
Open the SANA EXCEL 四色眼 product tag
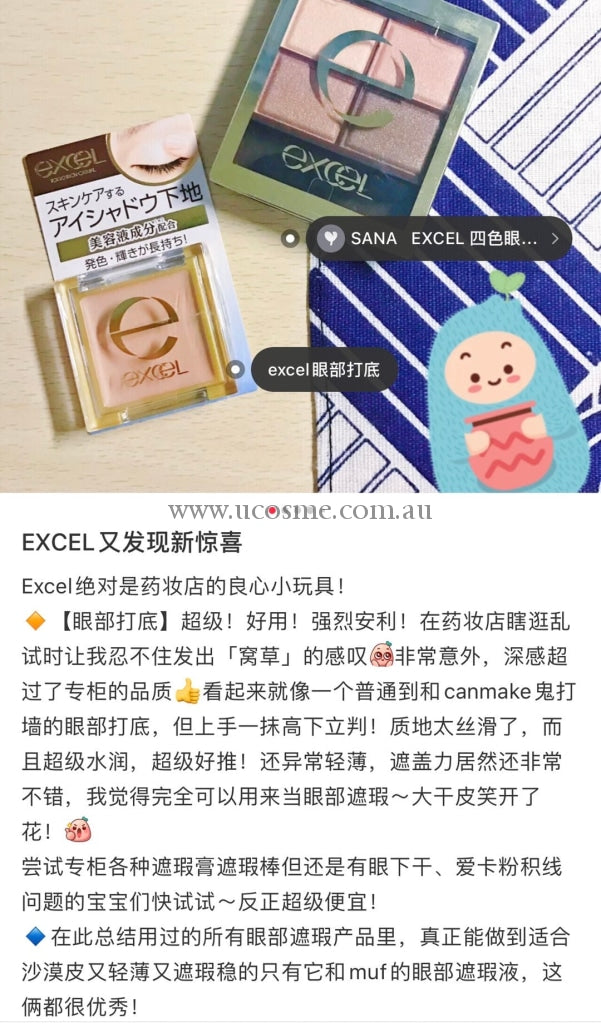[x=439, y=239]
